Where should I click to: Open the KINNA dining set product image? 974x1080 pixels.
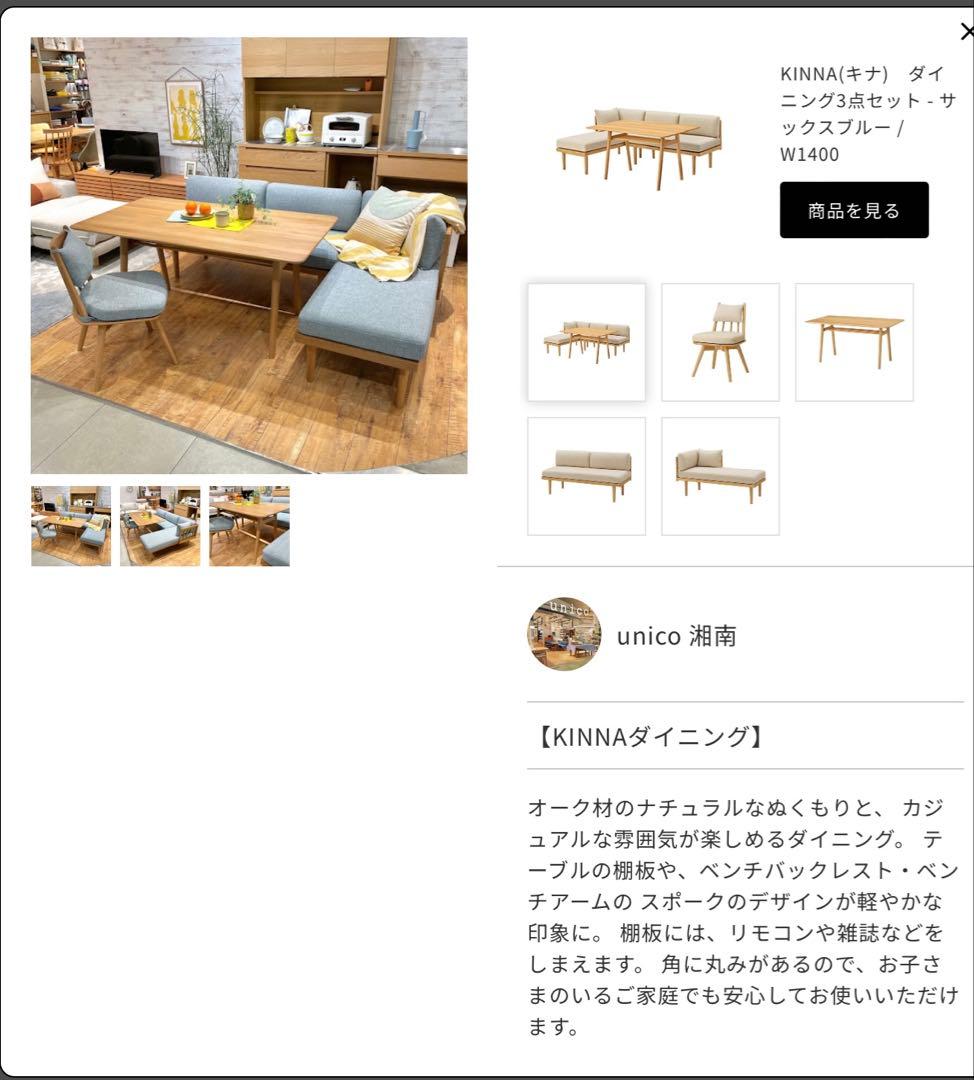[640, 145]
